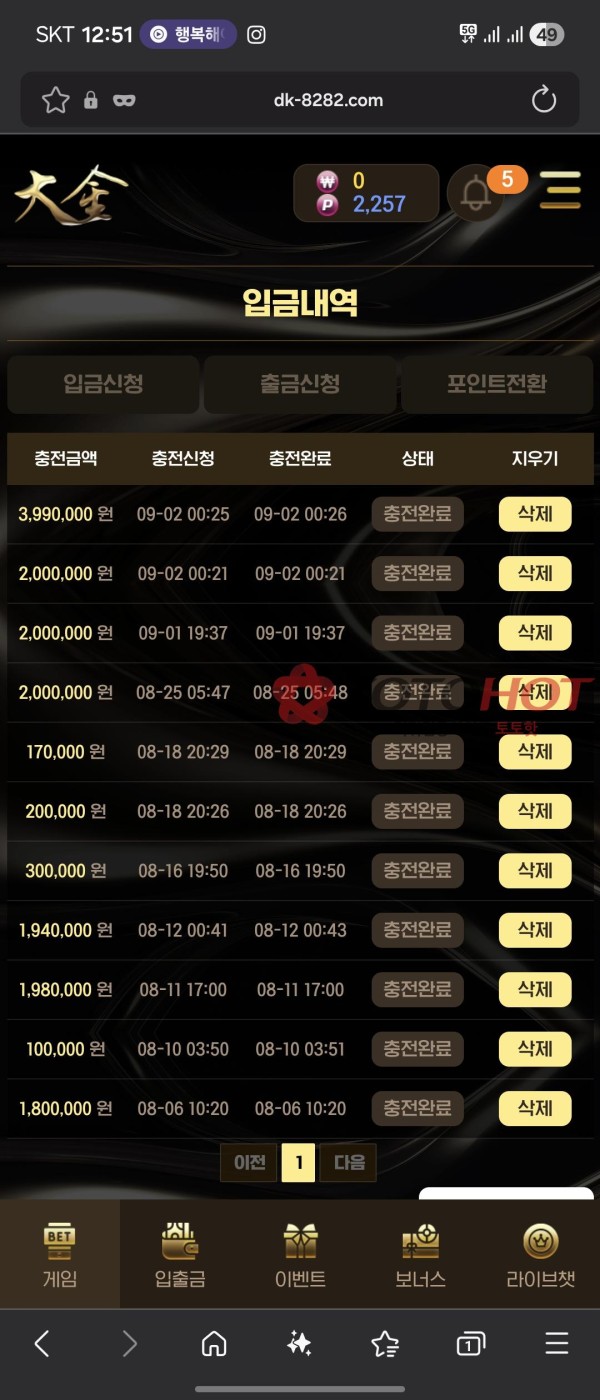Open the 보너스 tab
600x1400 pixels.
[x=420, y=1255]
